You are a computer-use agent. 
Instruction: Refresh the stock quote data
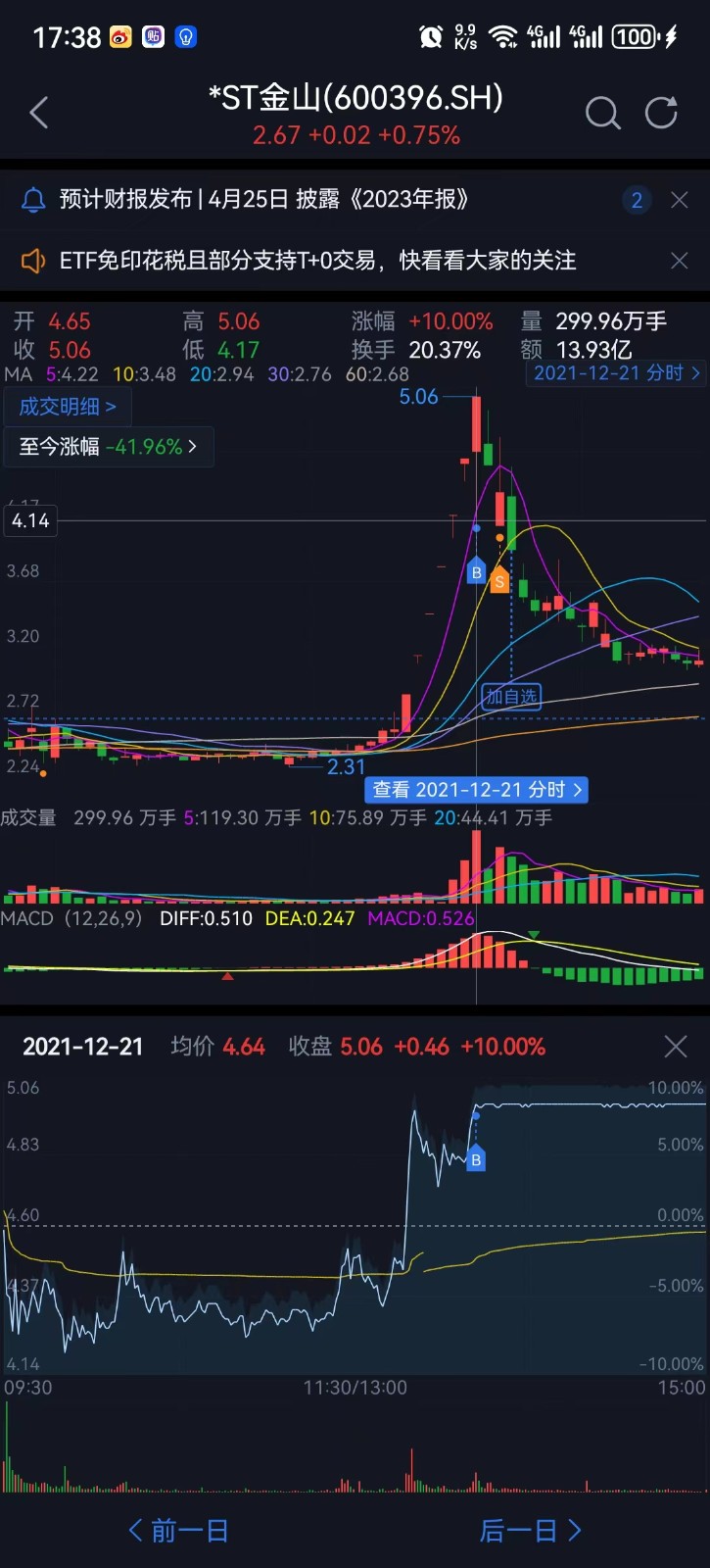coord(662,114)
